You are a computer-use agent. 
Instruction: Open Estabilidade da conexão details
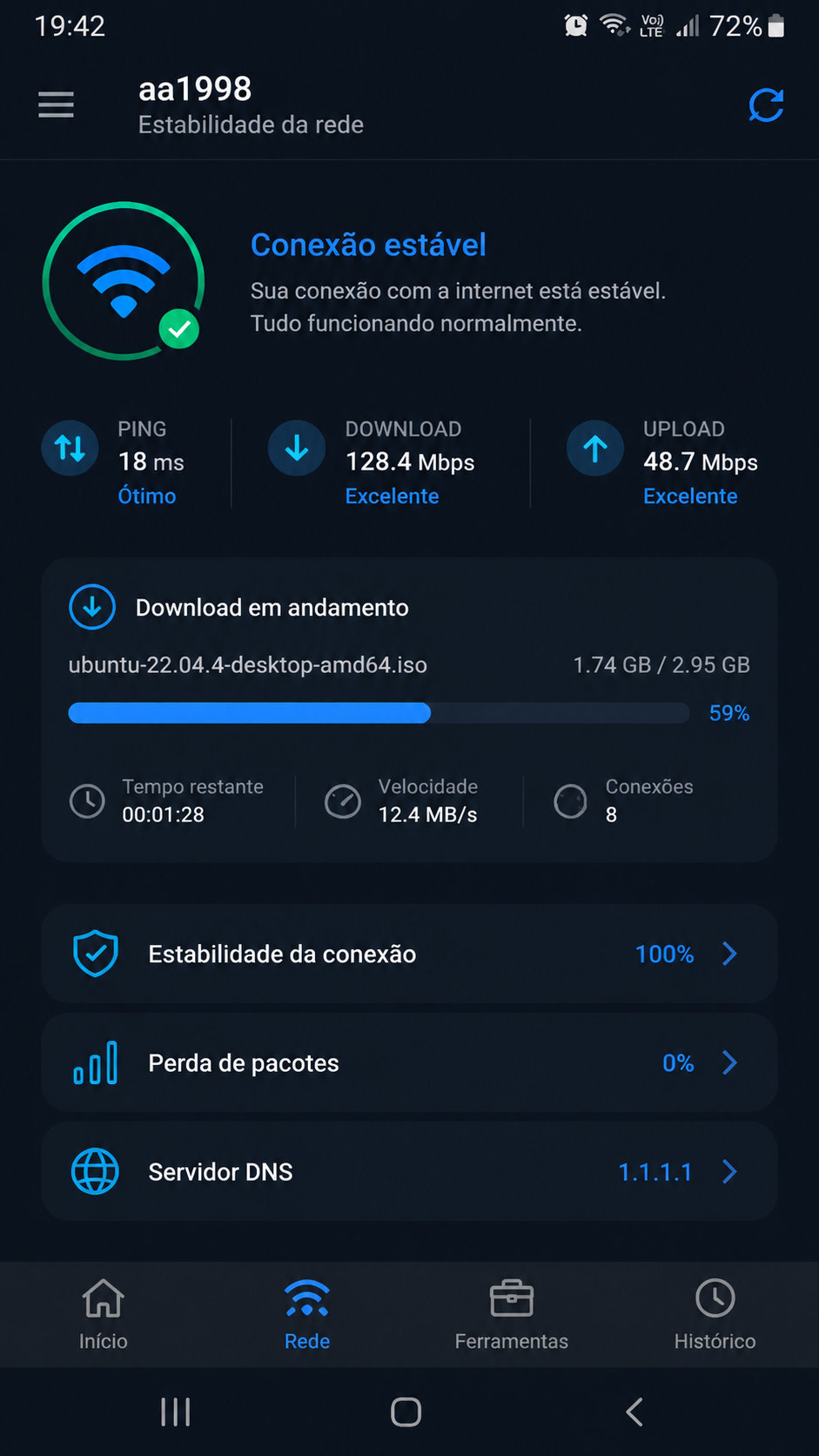[409, 954]
